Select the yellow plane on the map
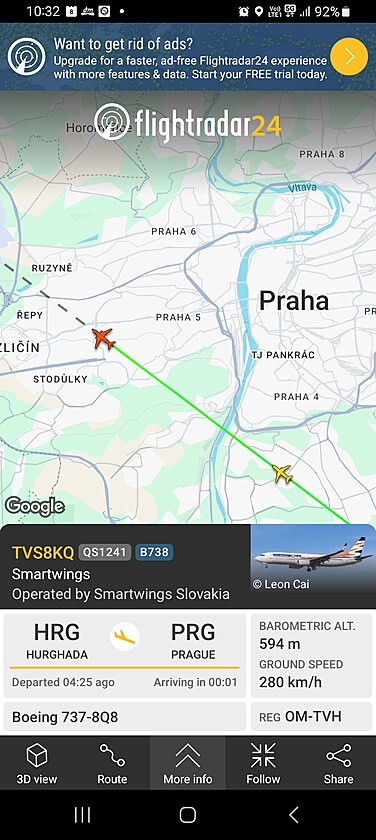Screen dimensions: 376x840 tap(282, 474)
